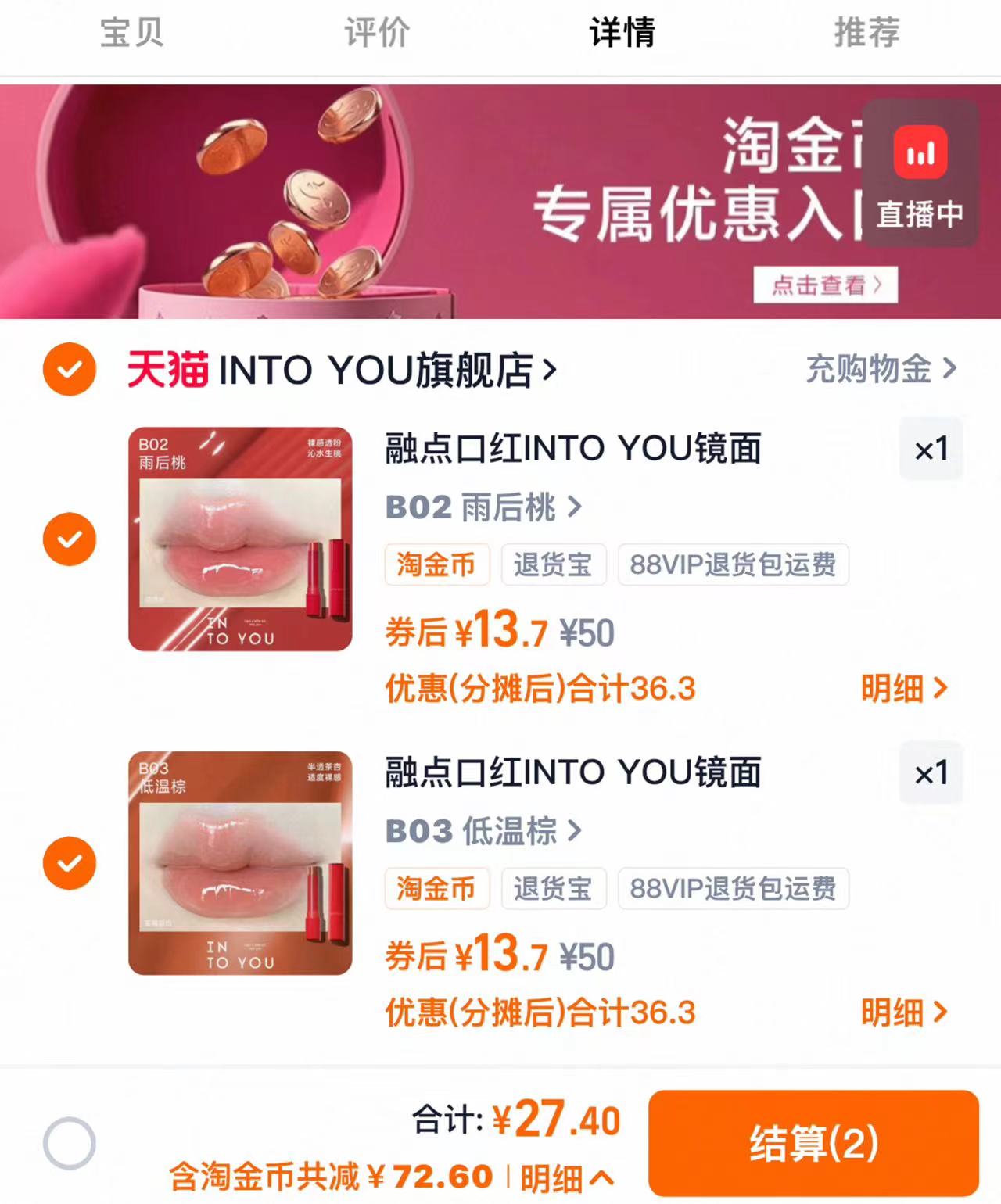1001x1204 pixels.
Task: Click the 88VIP退货包运费 tag on B02 item
Action: click(x=732, y=565)
